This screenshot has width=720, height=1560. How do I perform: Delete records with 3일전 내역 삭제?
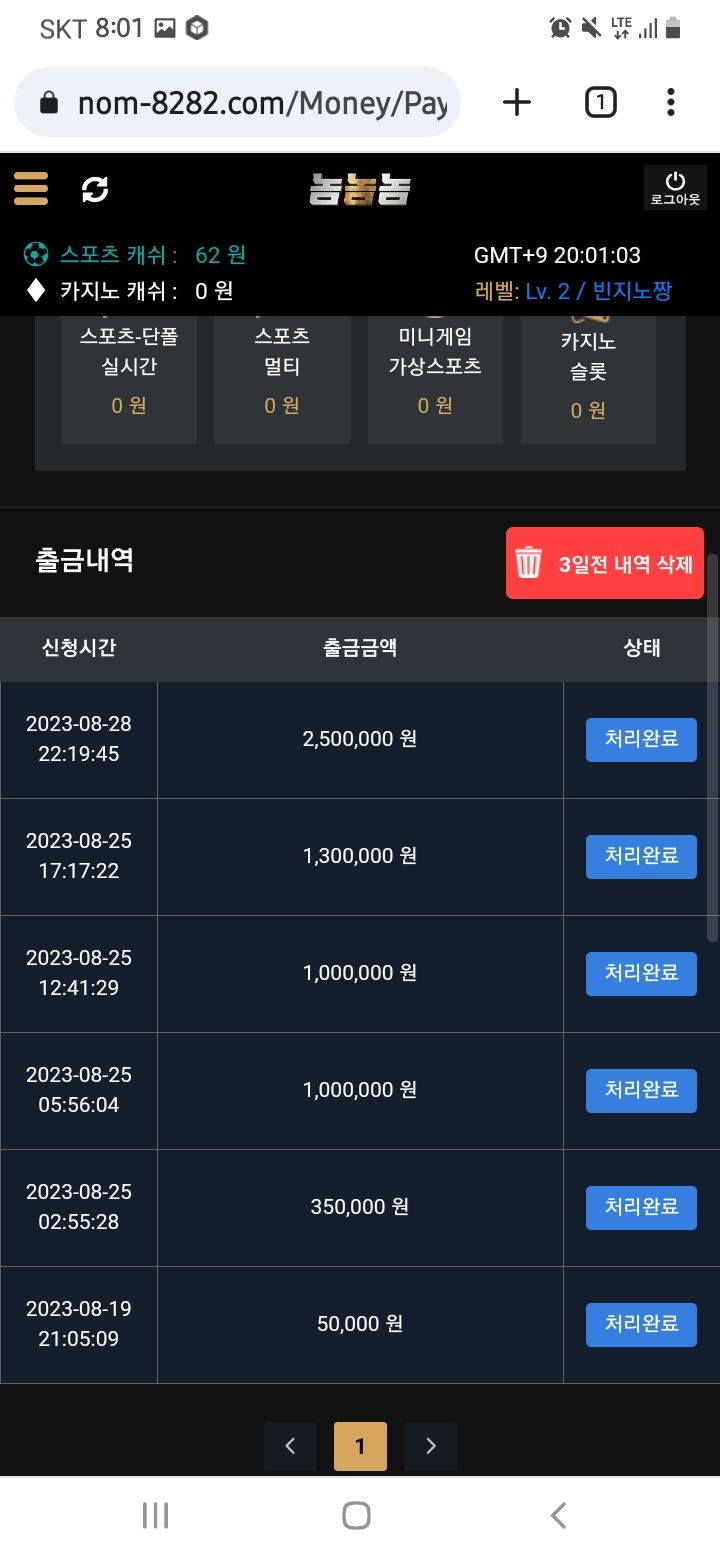click(604, 564)
